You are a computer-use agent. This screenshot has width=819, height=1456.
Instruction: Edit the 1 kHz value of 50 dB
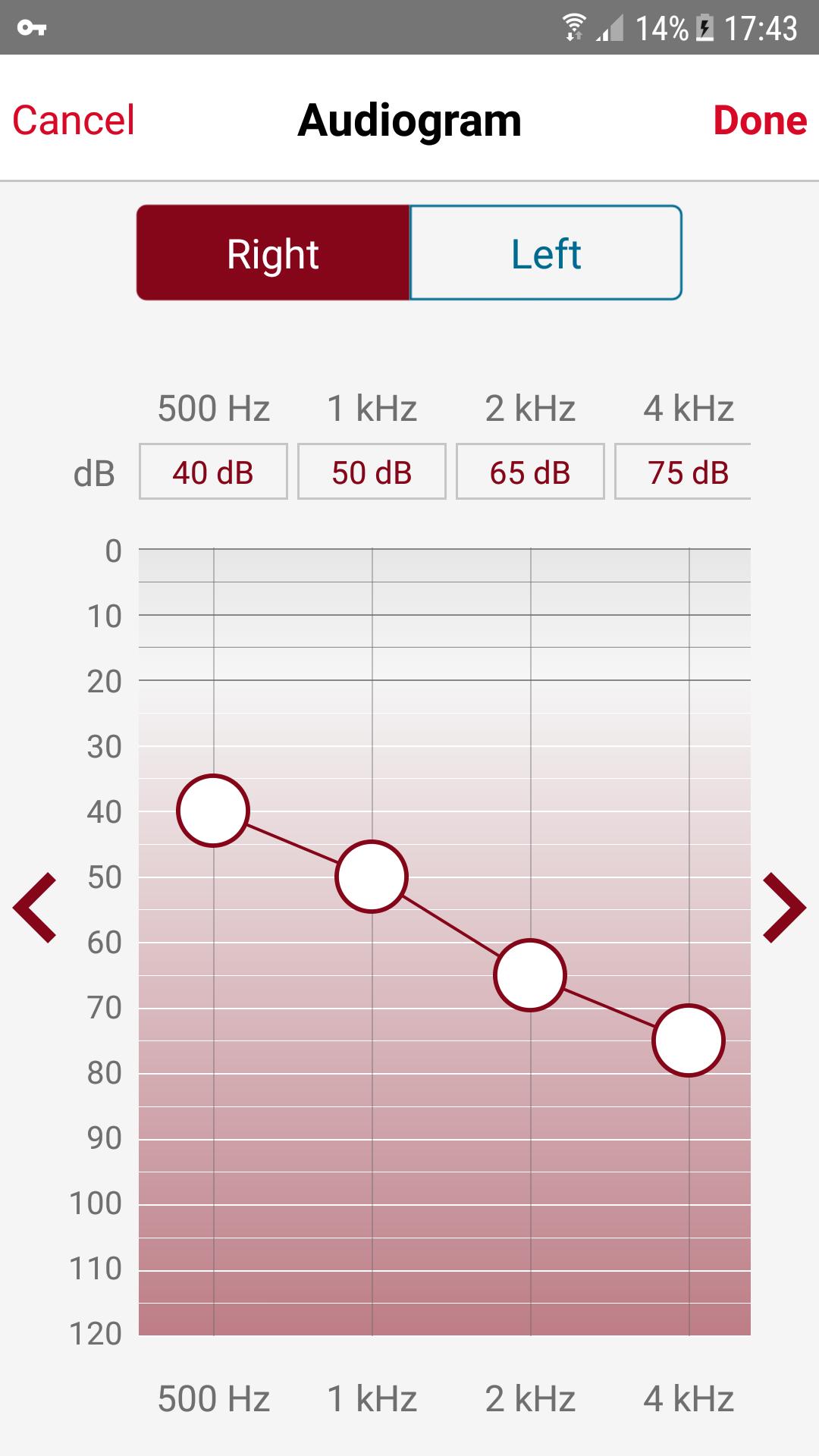(372, 472)
